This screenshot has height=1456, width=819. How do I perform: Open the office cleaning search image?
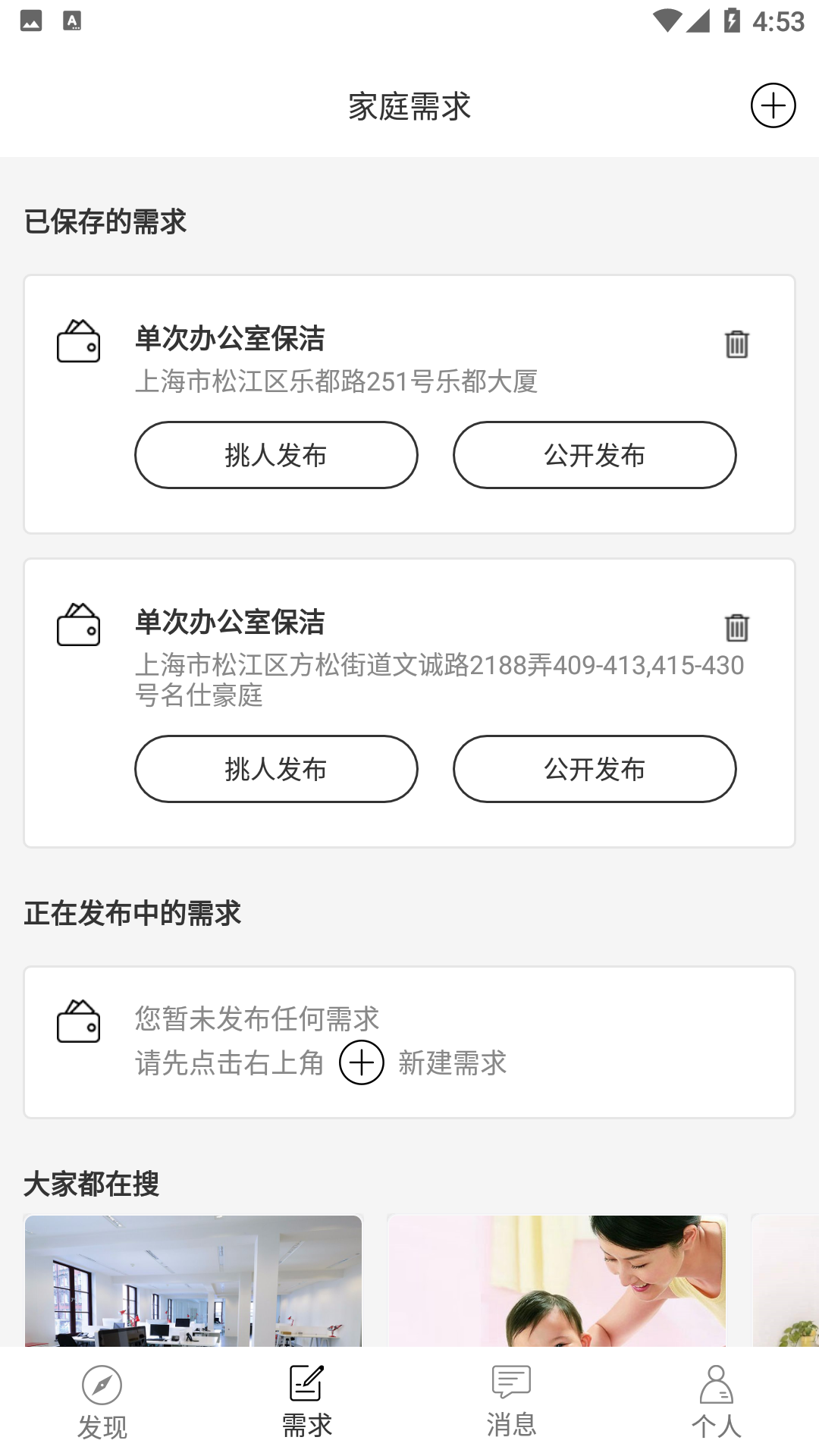pos(193,1281)
